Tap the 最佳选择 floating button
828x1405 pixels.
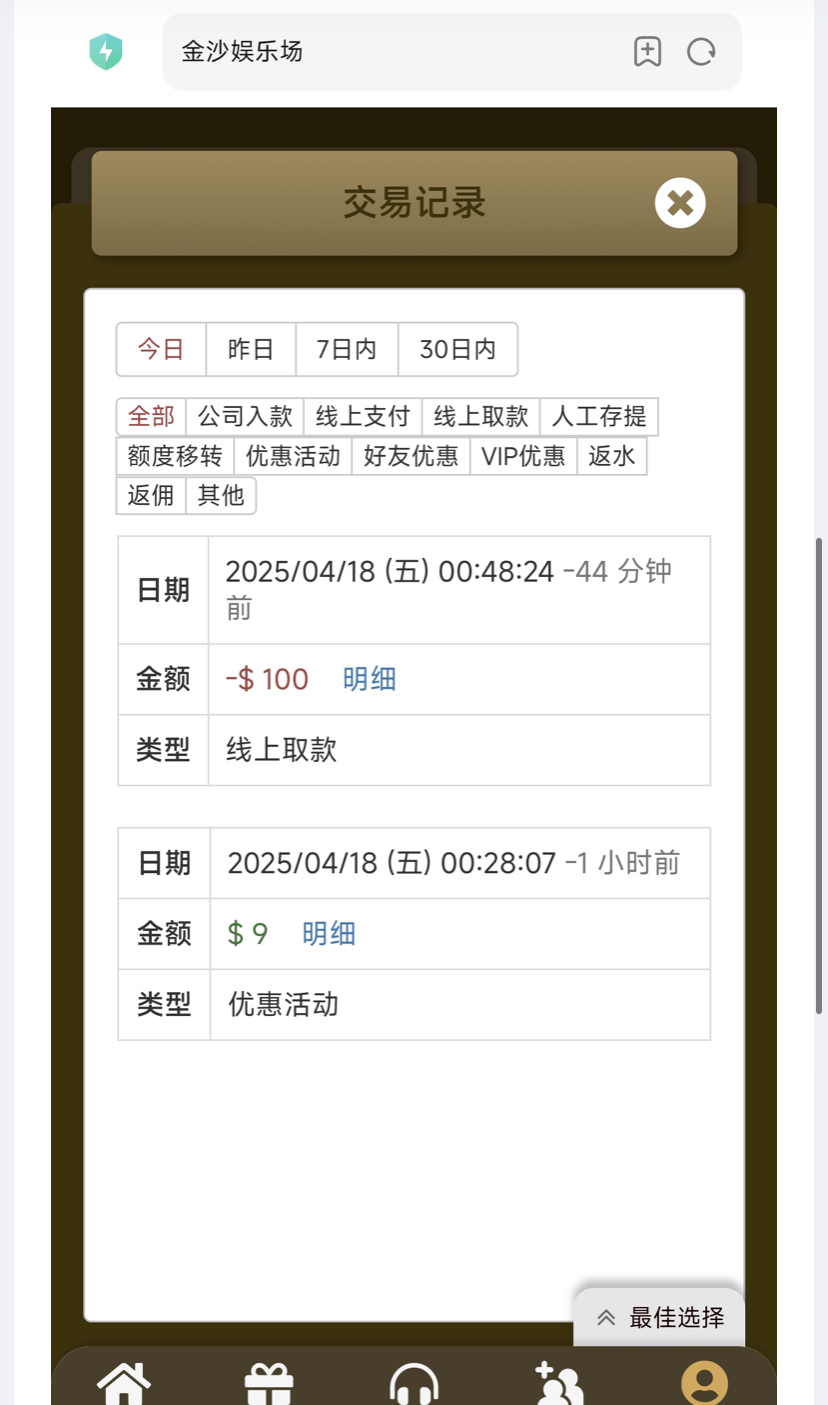point(660,1317)
